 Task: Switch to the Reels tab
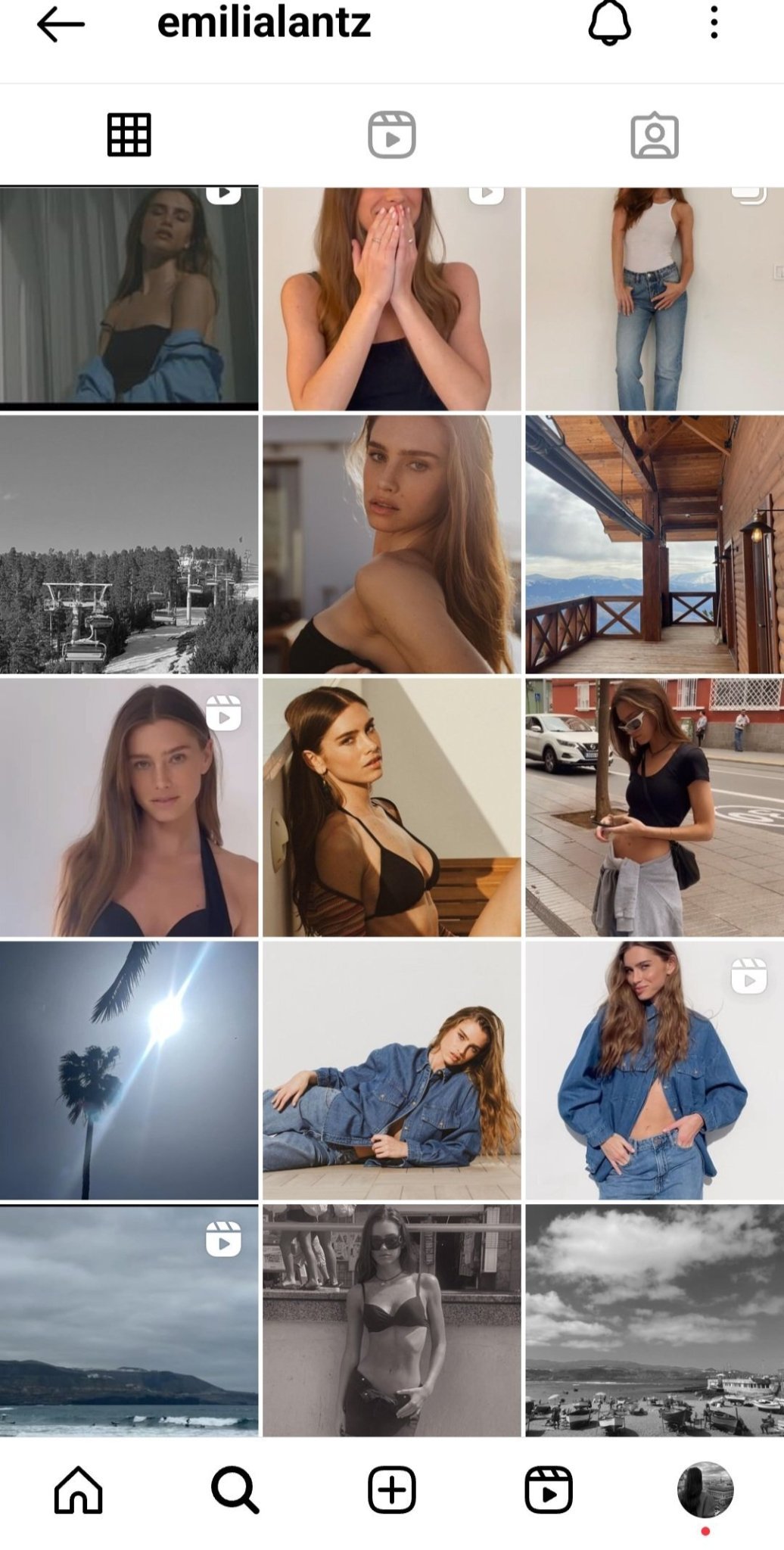pos(391,135)
